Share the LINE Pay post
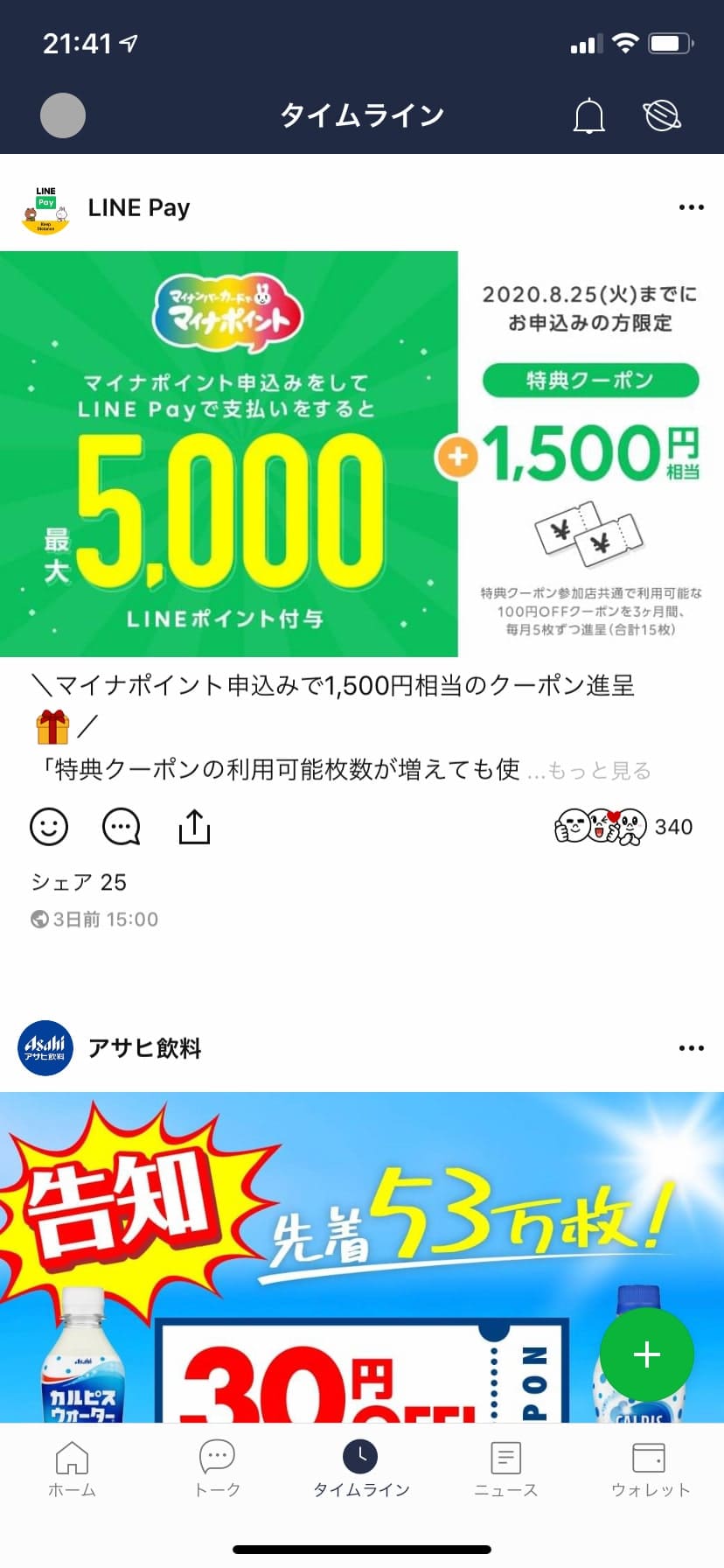This screenshot has height=1568, width=724. click(194, 826)
